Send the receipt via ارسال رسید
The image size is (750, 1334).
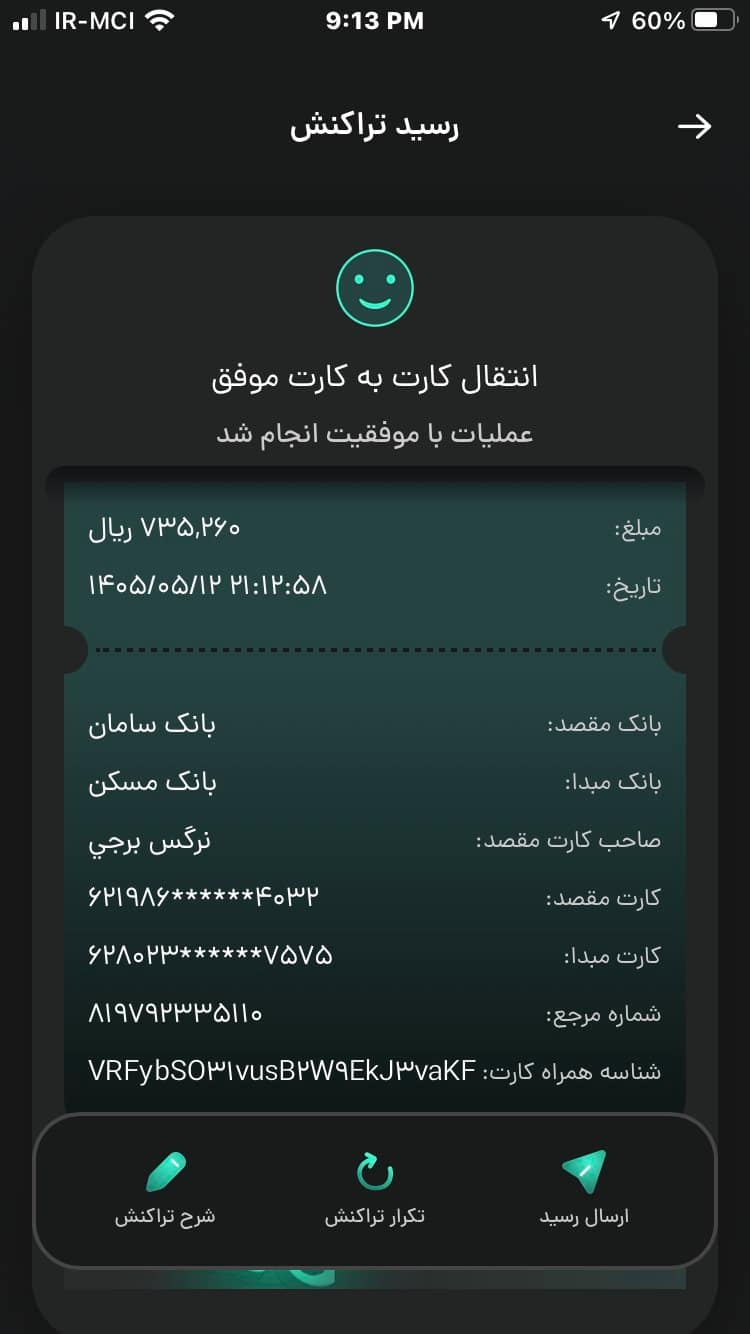[584, 1189]
